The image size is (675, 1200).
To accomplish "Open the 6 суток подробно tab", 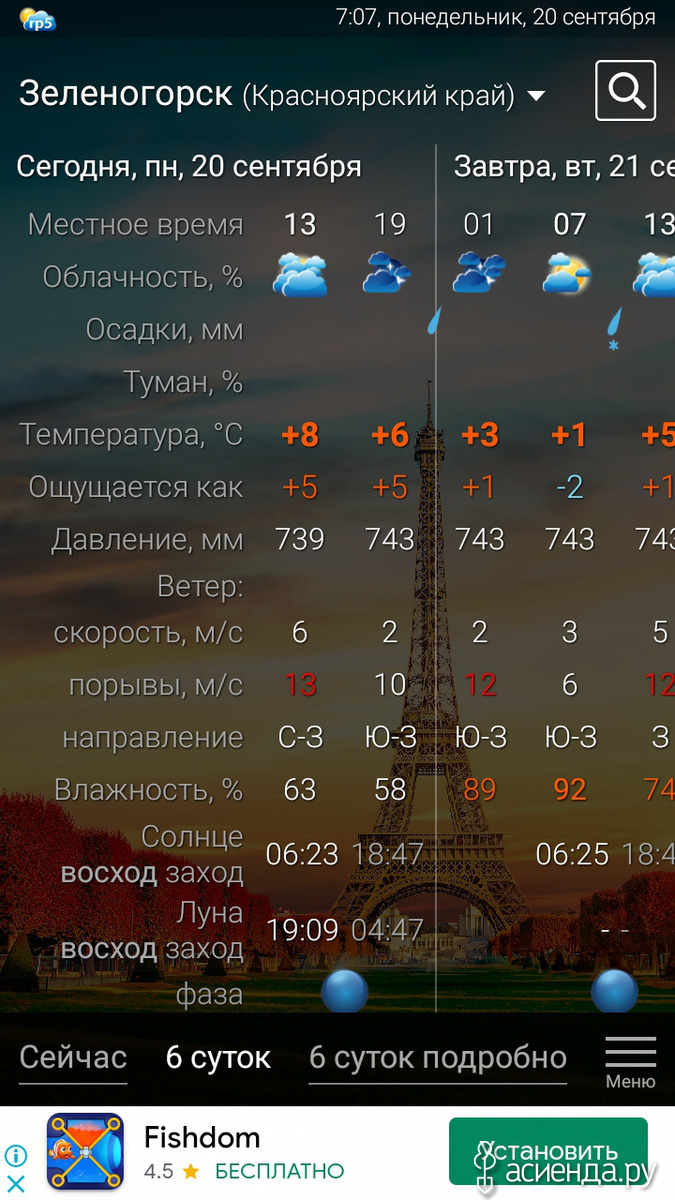I will [438, 1057].
